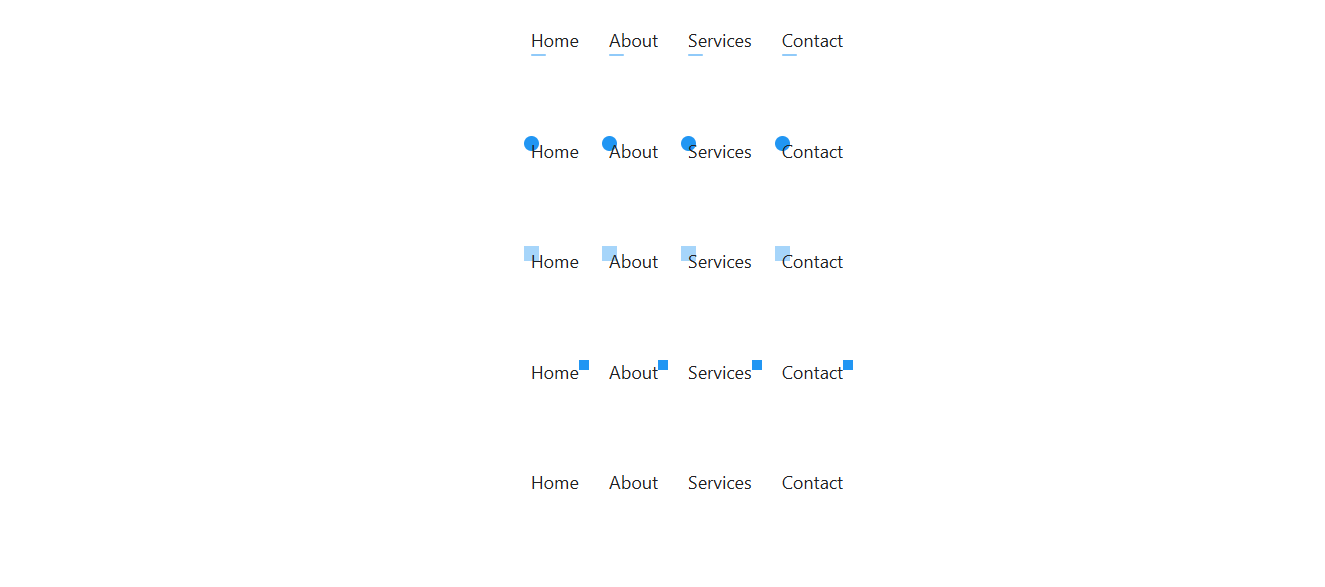Open the Home link with short underline
Image resolution: width=1325 pixels, height=587 pixels.
coord(554,41)
